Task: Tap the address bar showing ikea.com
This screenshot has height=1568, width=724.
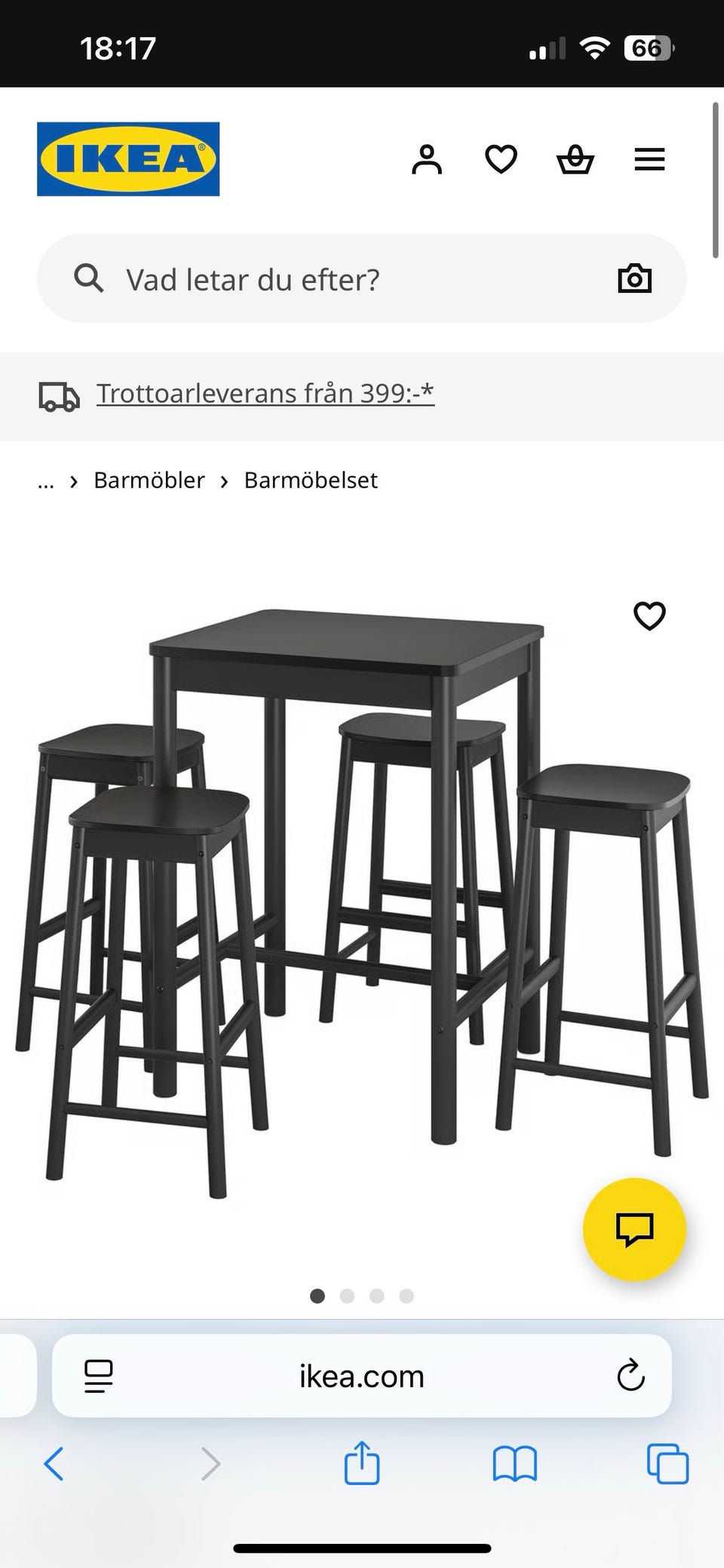Action: 362,1375
